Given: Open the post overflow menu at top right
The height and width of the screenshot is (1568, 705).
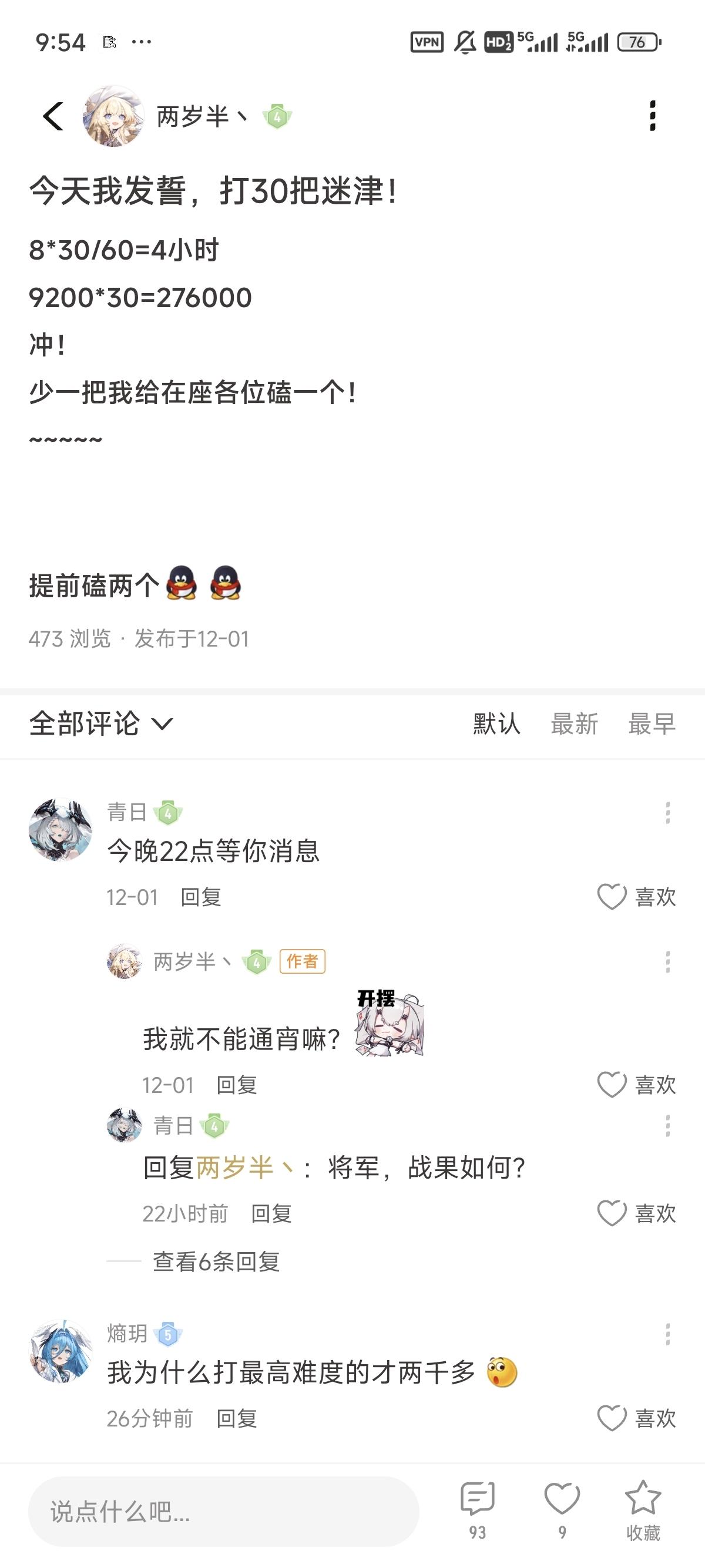Looking at the screenshot, I should click(x=653, y=116).
